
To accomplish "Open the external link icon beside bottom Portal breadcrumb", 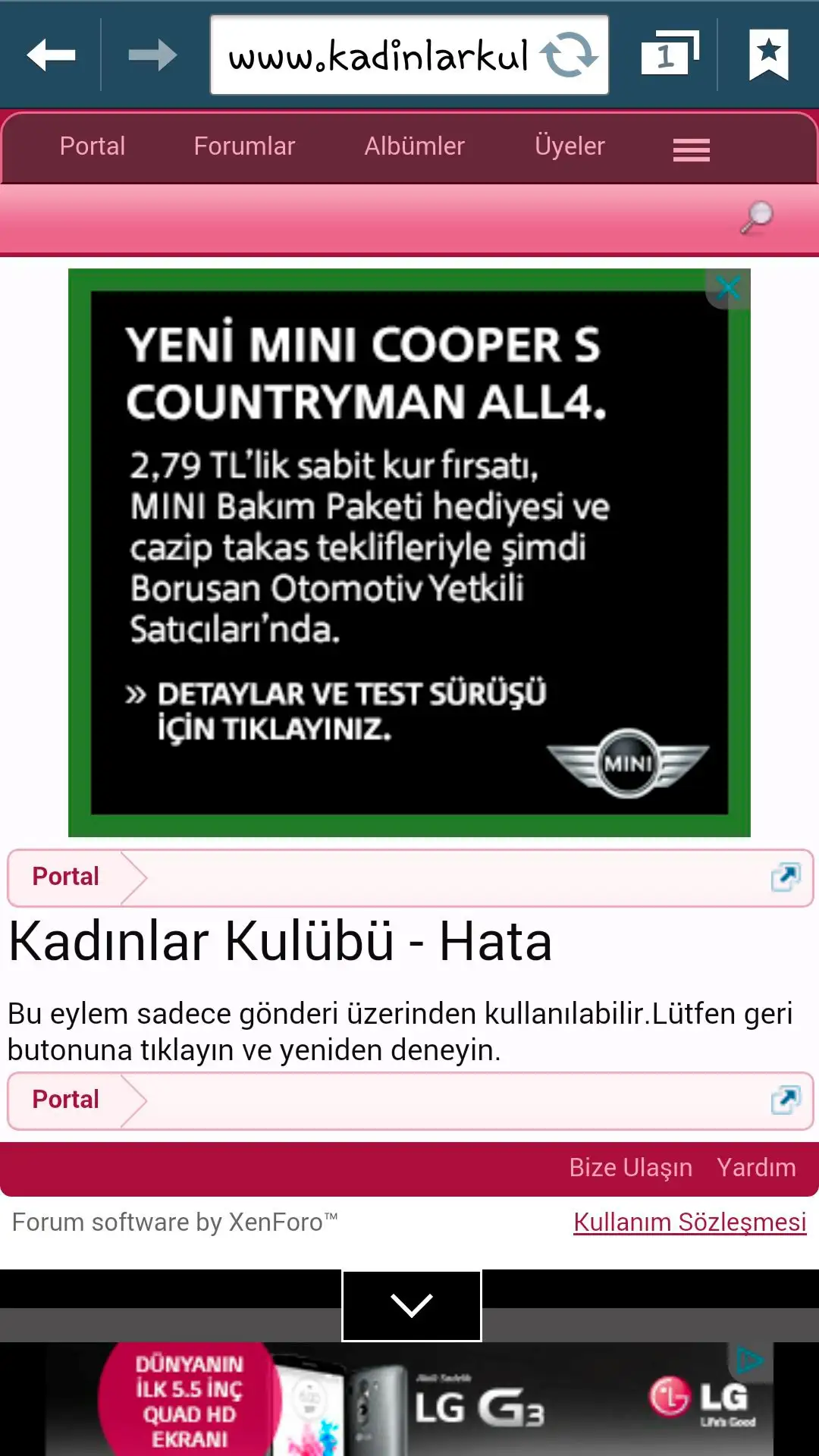I will 786,1100.
